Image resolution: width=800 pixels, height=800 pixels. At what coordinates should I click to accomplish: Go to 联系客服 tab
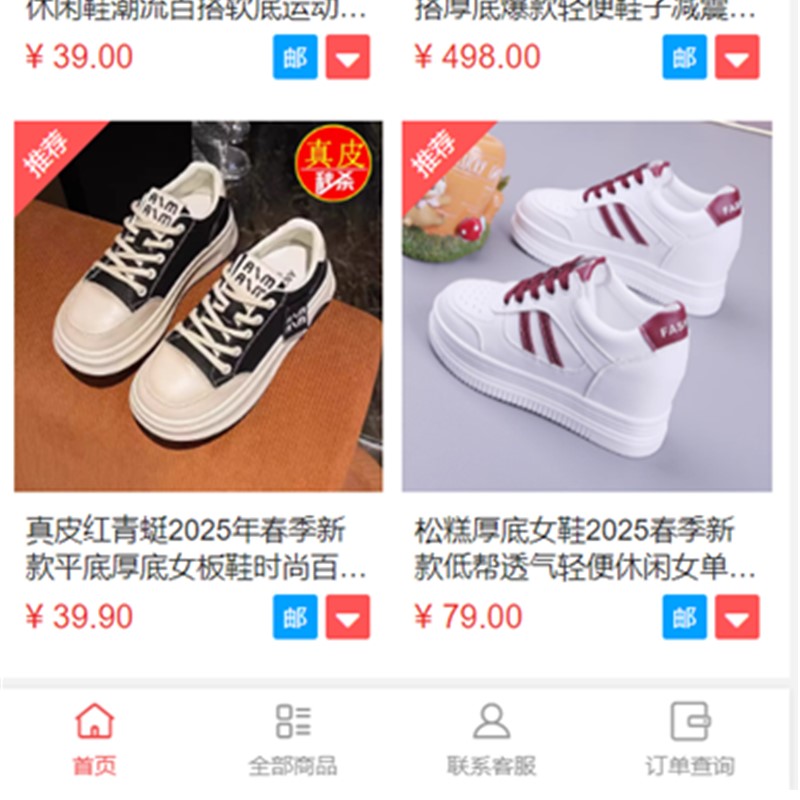(x=491, y=738)
